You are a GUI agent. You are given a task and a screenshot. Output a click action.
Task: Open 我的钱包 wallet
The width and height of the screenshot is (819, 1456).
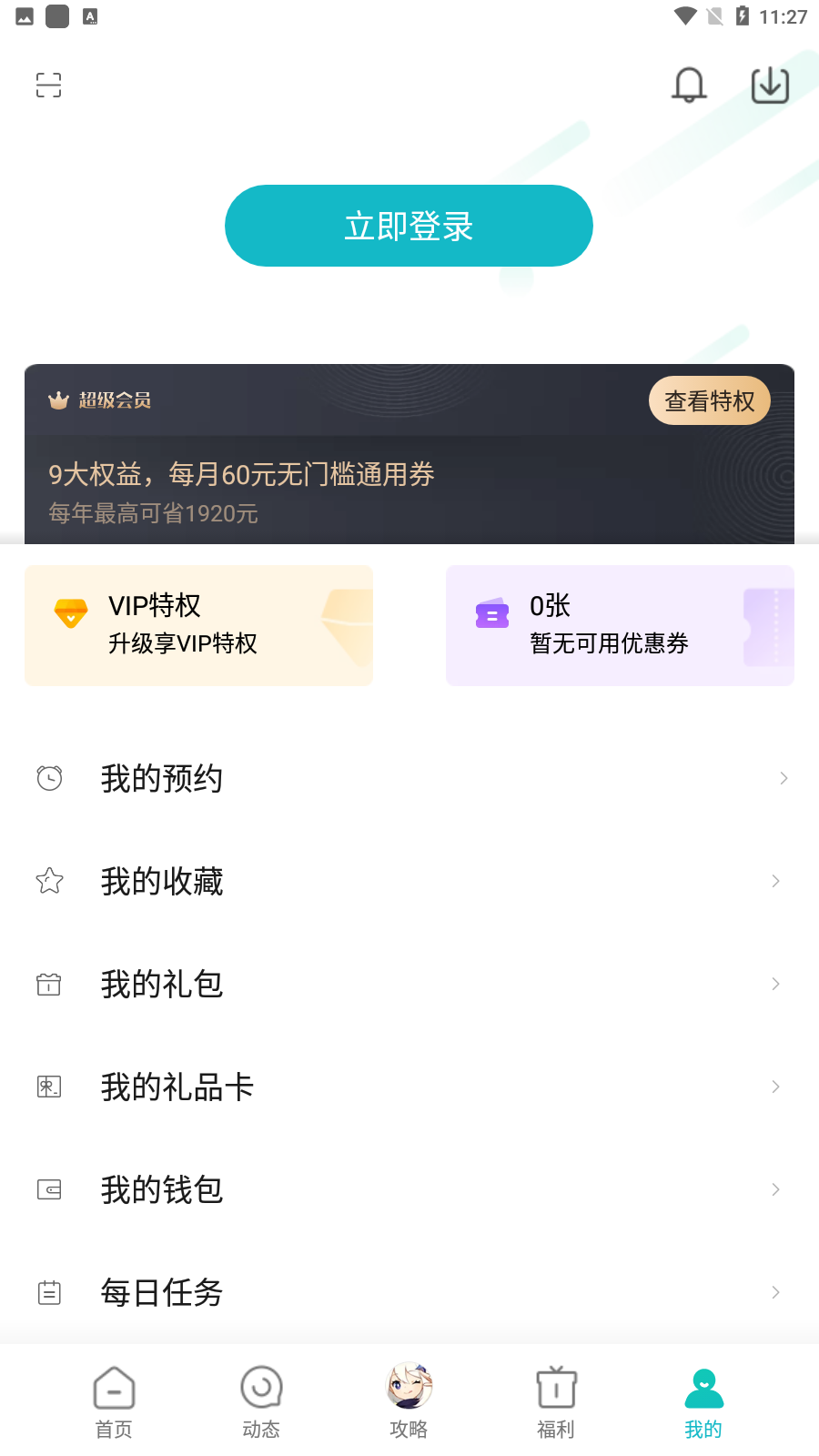pos(409,1189)
